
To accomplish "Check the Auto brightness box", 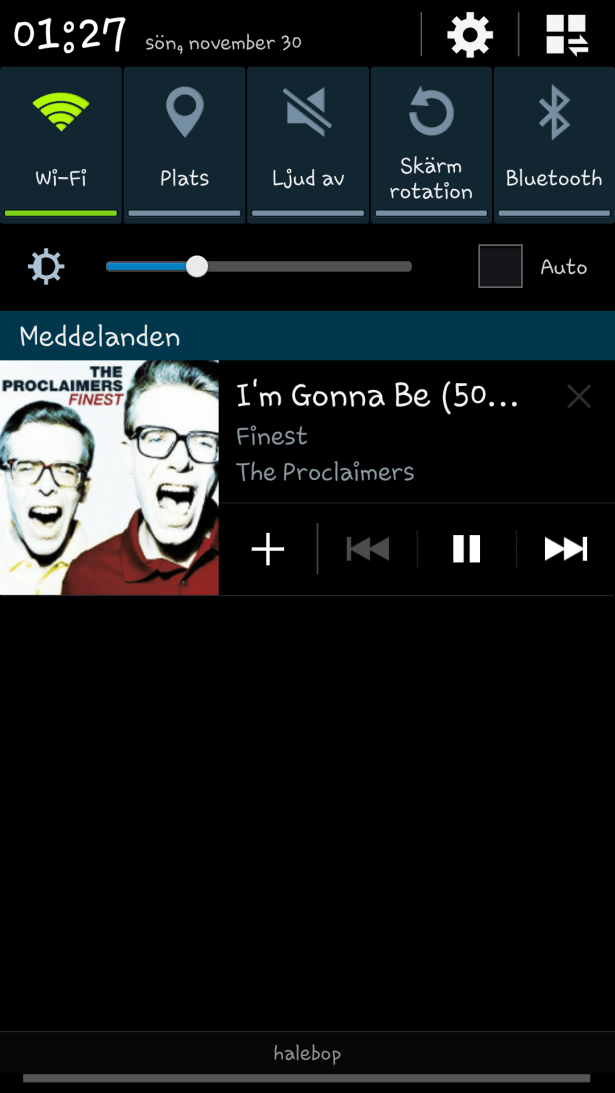I will point(500,267).
